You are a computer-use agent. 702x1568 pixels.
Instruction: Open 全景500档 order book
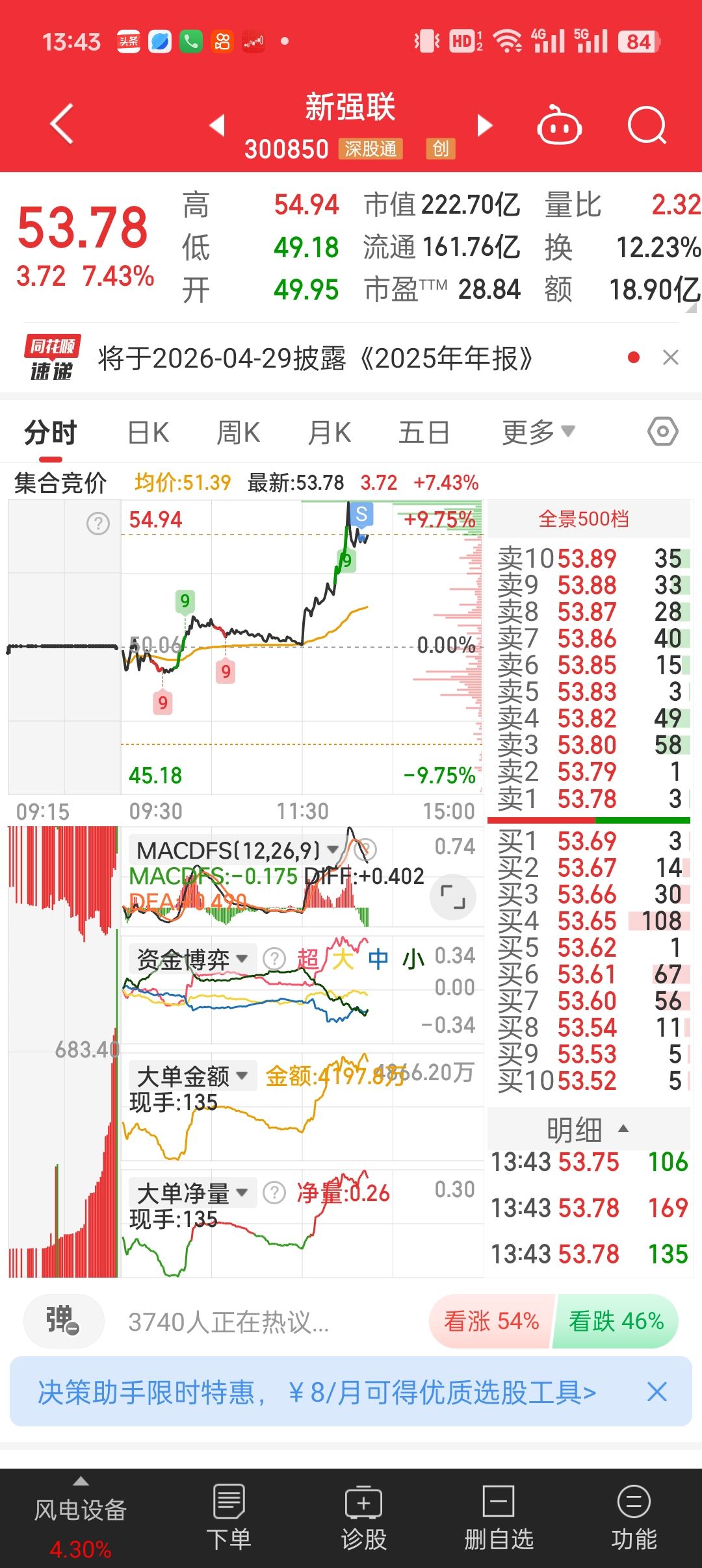point(584,519)
